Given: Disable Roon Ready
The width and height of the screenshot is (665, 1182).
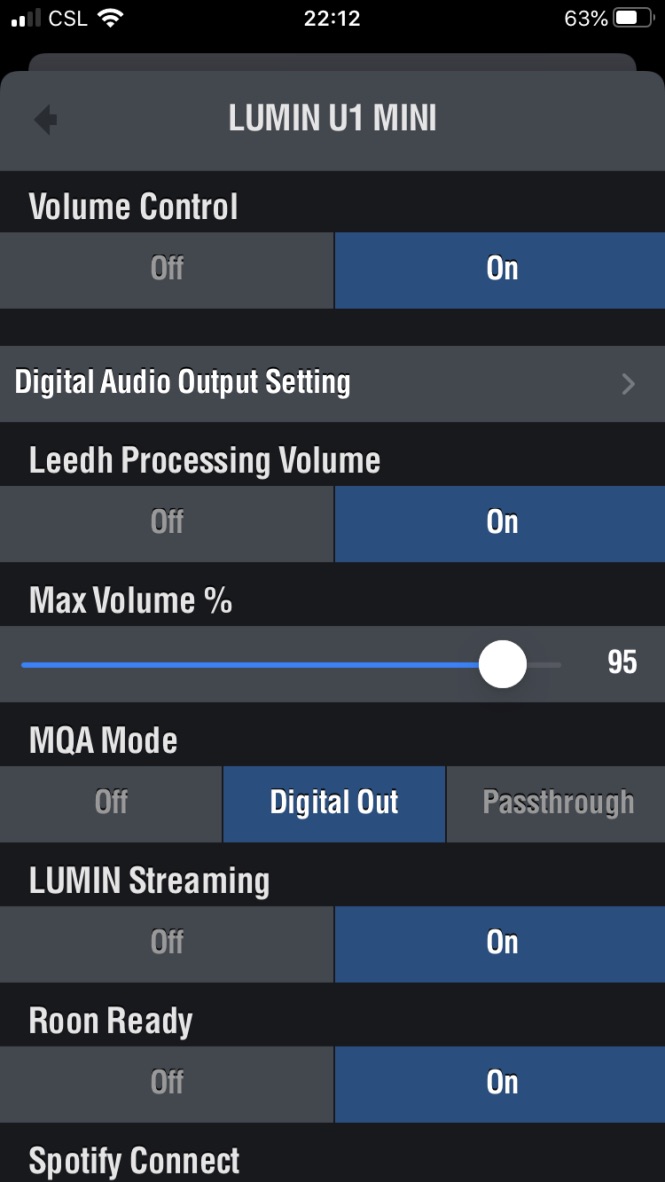Looking at the screenshot, I should pos(167,1084).
